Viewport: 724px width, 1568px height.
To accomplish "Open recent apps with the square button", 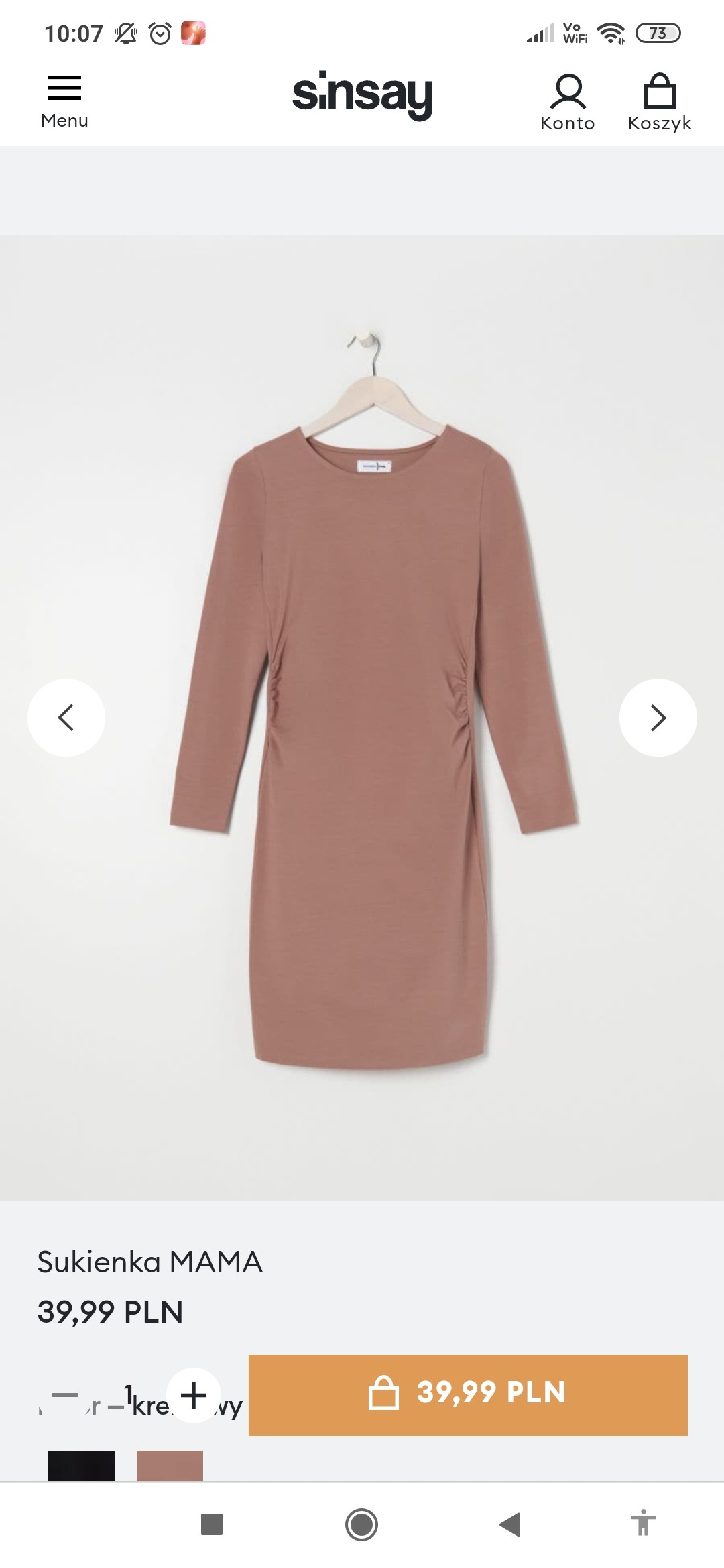I will coord(212,1524).
